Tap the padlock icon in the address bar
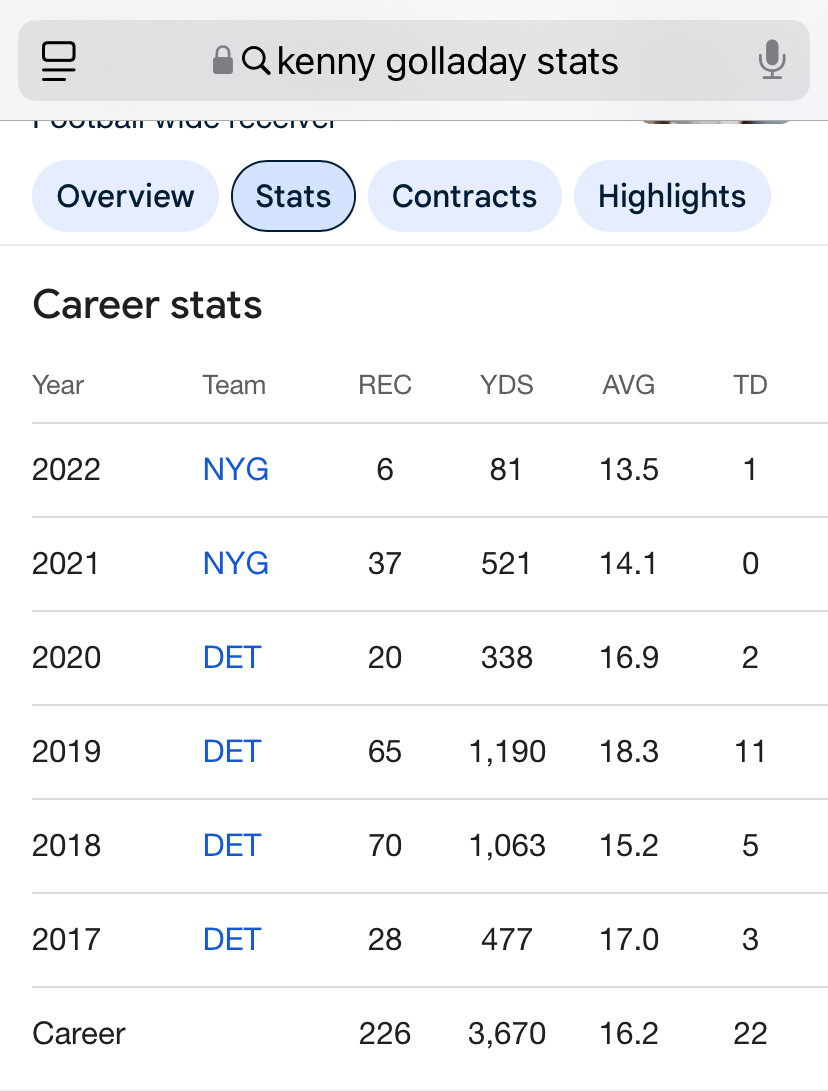Screen dimensions: 828x1091 (x=222, y=61)
